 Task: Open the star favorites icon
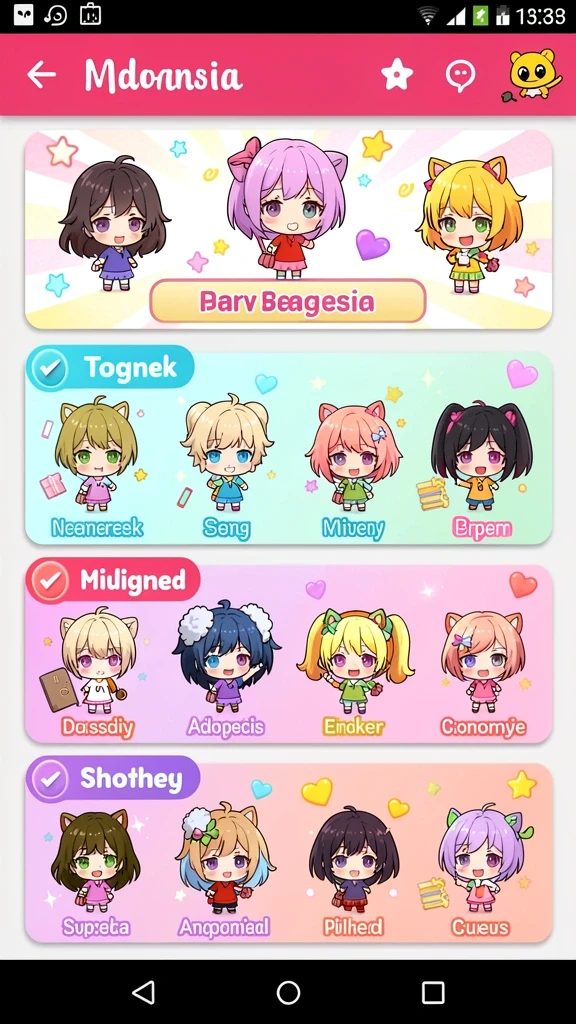tap(397, 74)
